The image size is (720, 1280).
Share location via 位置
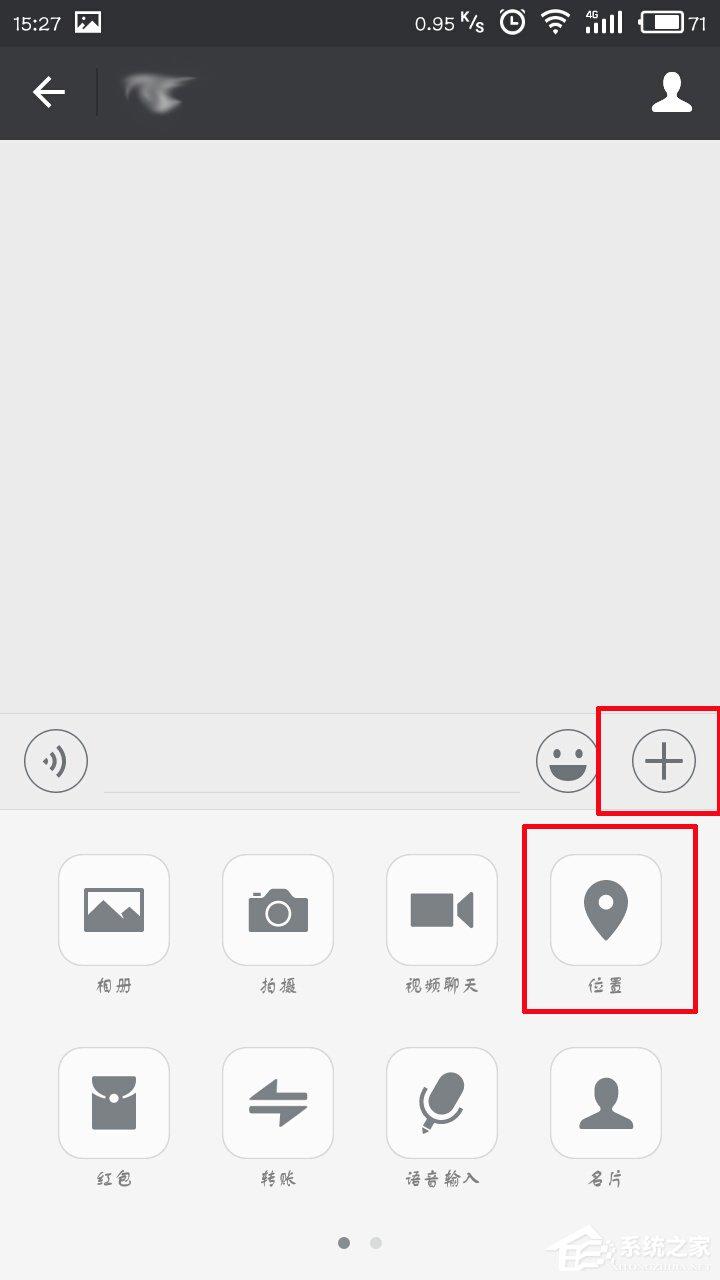point(606,910)
